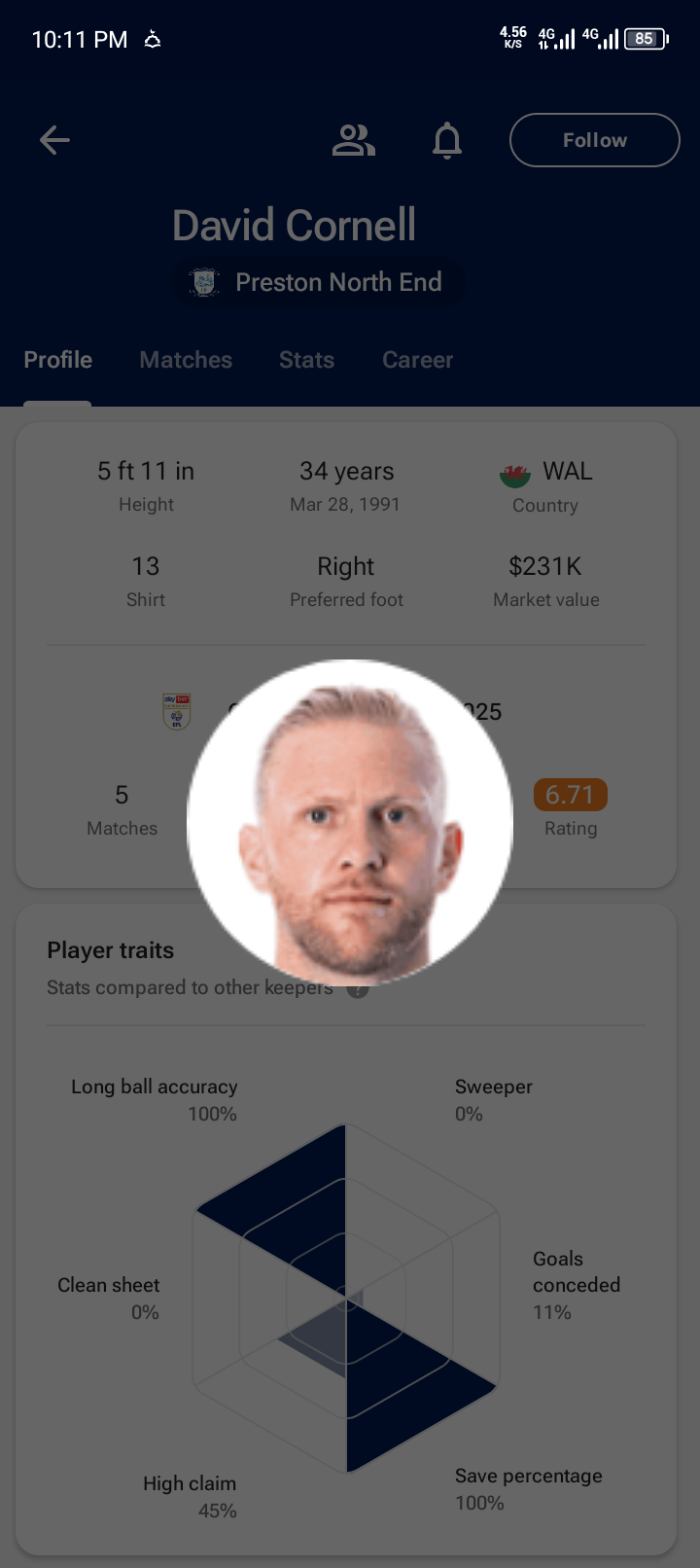Select the Profile tab
The image size is (700, 1568).
click(x=58, y=360)
